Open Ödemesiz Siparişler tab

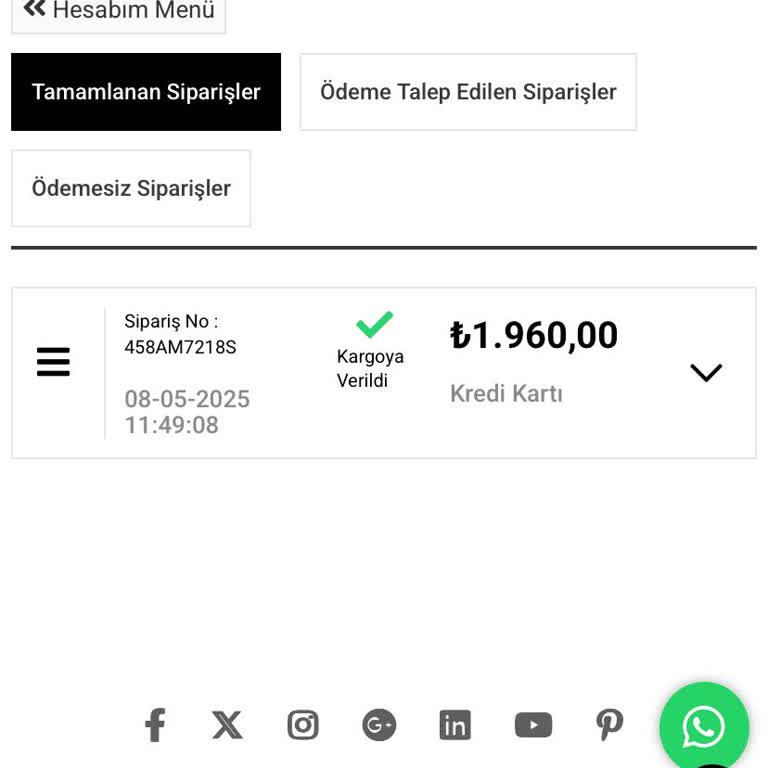(x=131, y=188)
